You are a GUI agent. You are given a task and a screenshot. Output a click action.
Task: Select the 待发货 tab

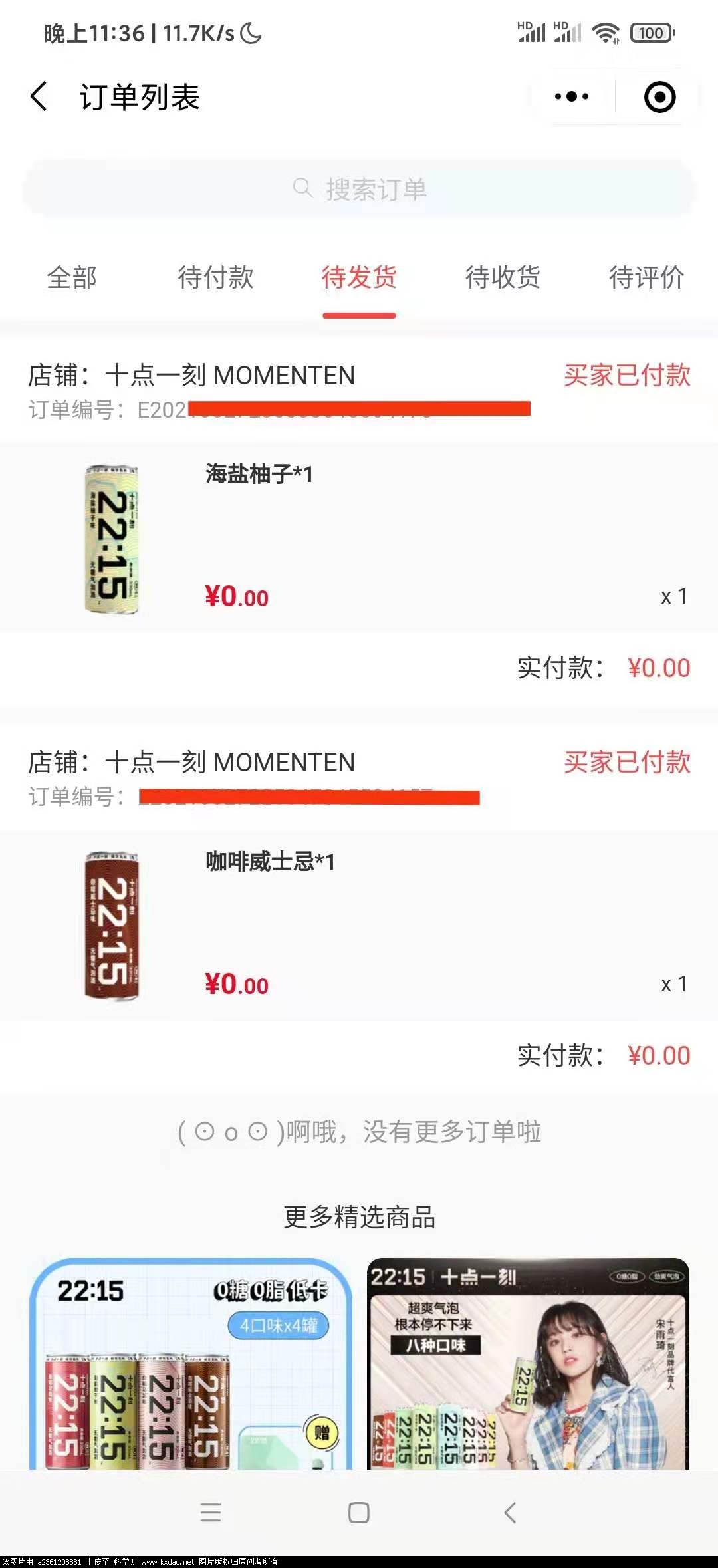pos(359,277)
